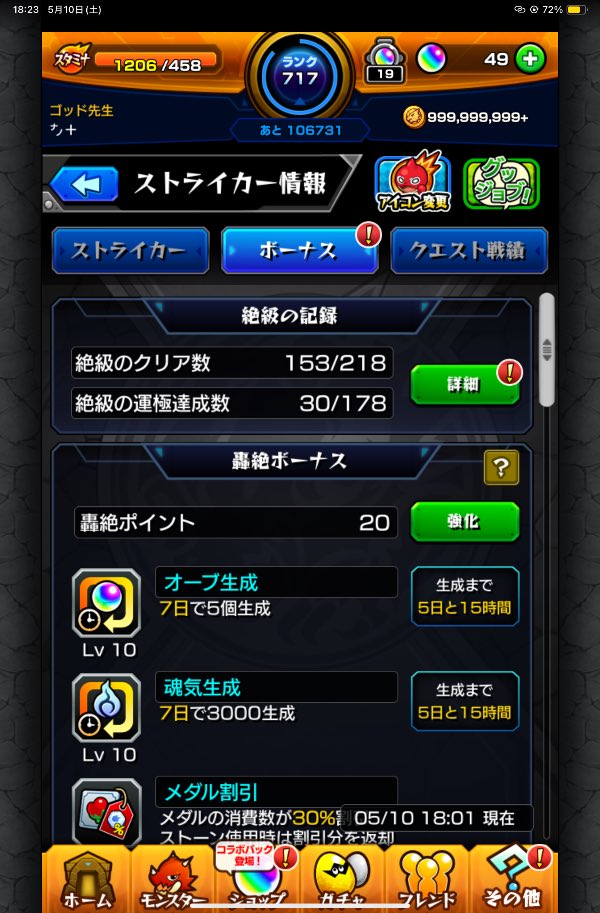Open the ショップ tab
The height and width of the screenshot is (913, 600).
tap(257, 880)
